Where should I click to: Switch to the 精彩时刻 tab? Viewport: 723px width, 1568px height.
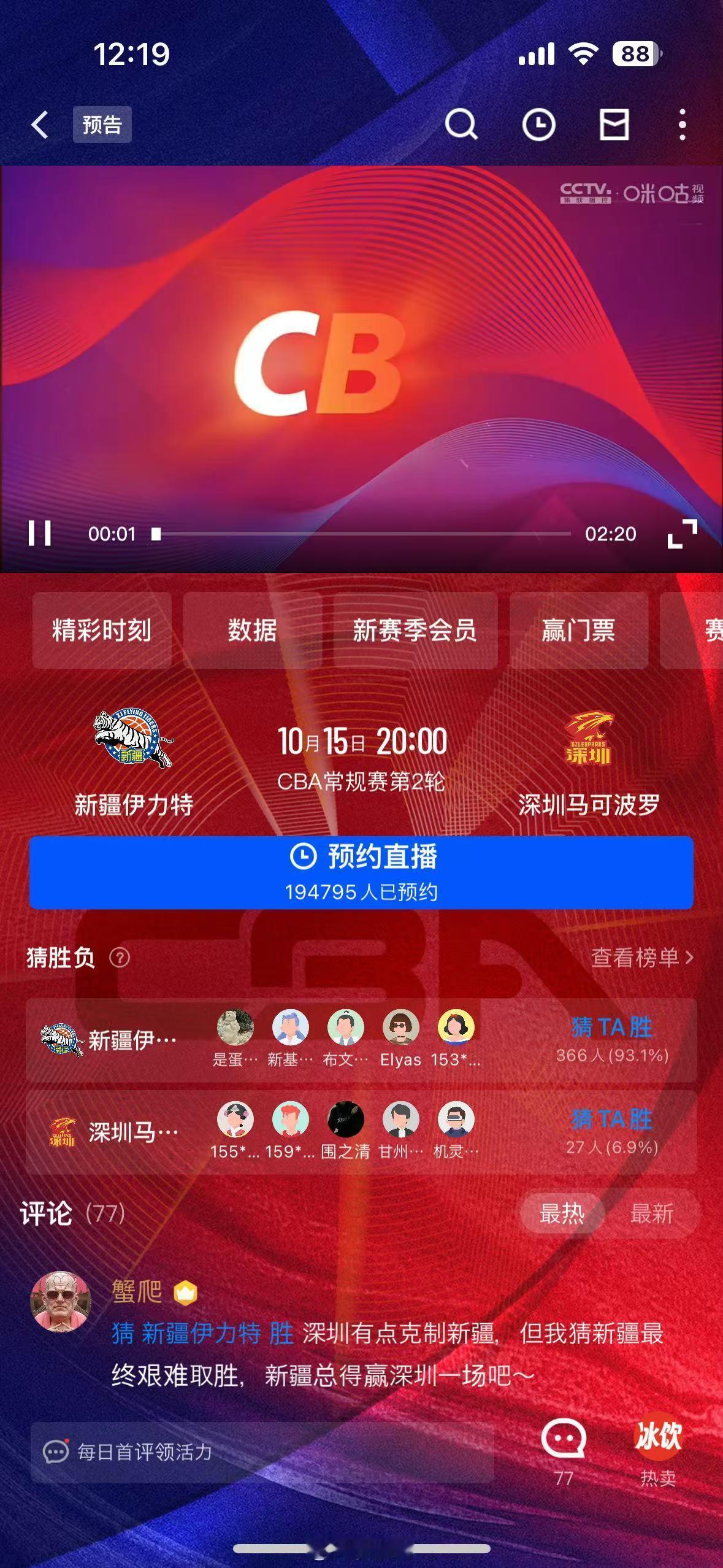click(x=101, y=631)
